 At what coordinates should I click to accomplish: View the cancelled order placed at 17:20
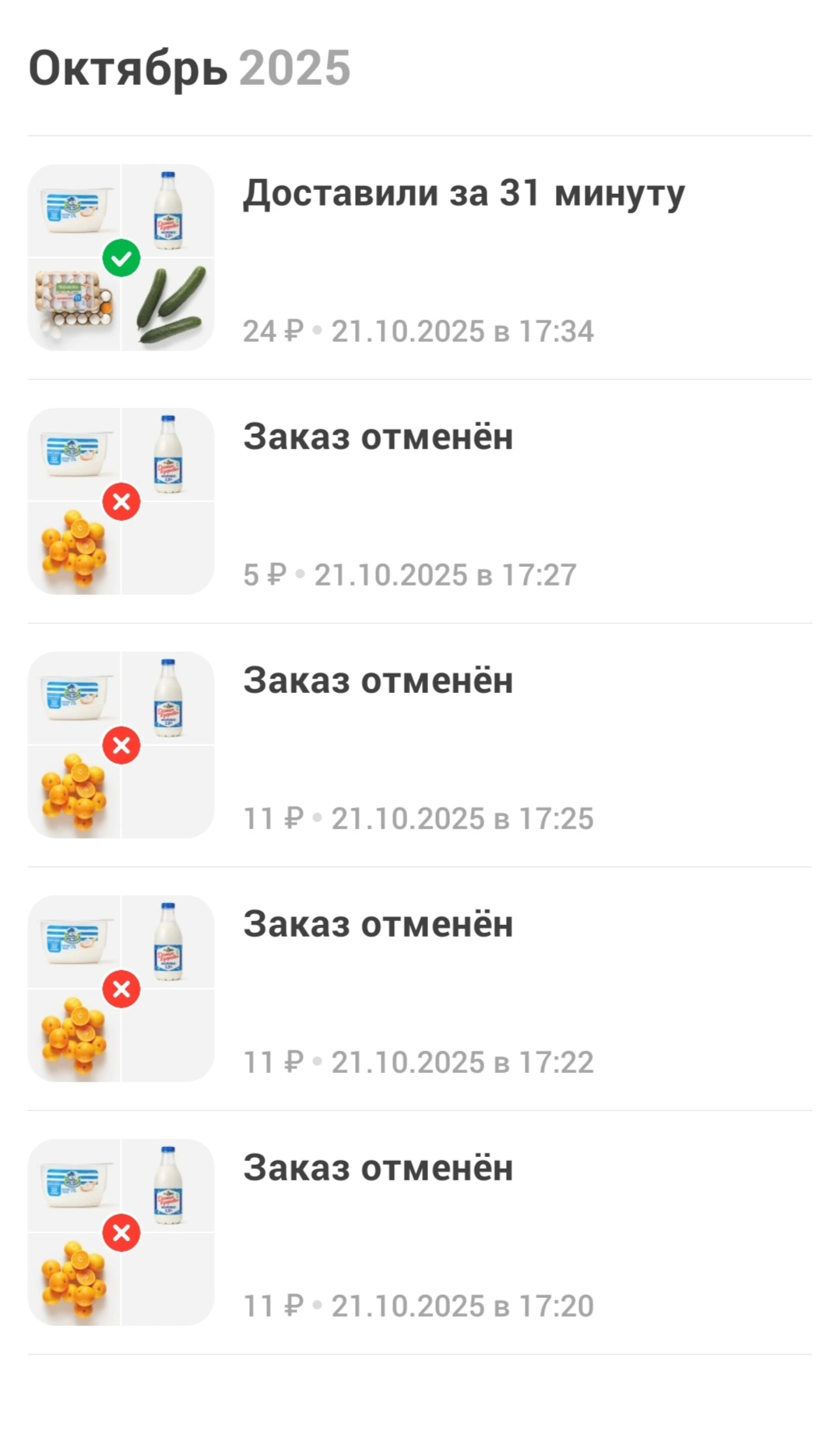pos(420,1233)
